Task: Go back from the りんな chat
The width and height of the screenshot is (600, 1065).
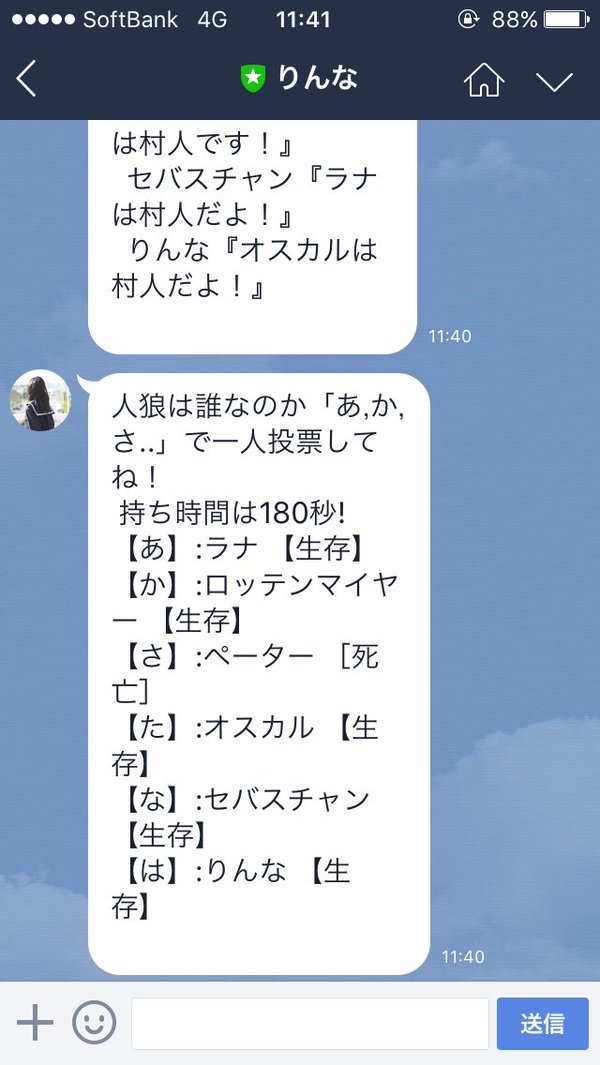Action: click(x=27, y=79)
